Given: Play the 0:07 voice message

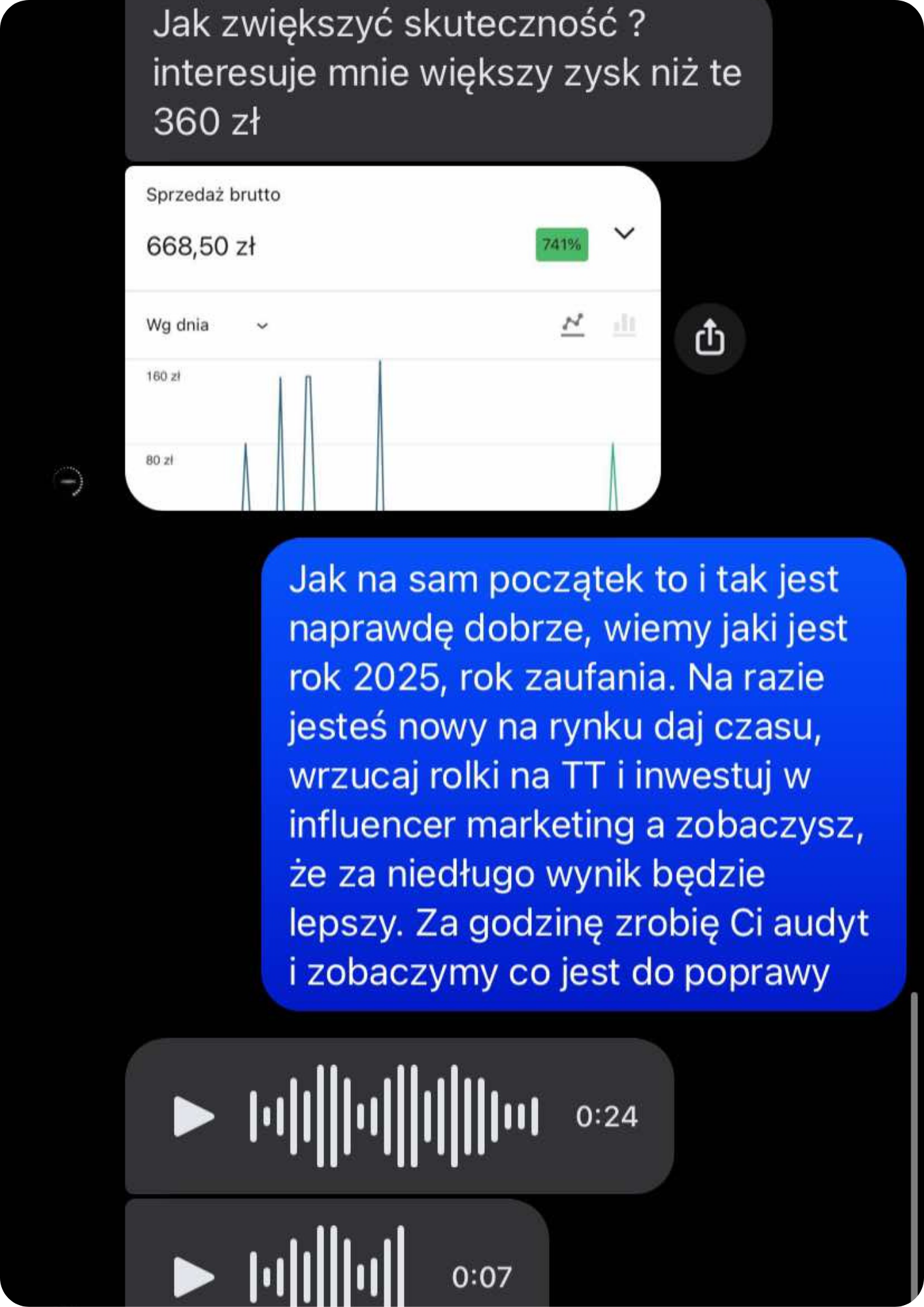Looking at the screenshot, I should [x=193, y=1276].
